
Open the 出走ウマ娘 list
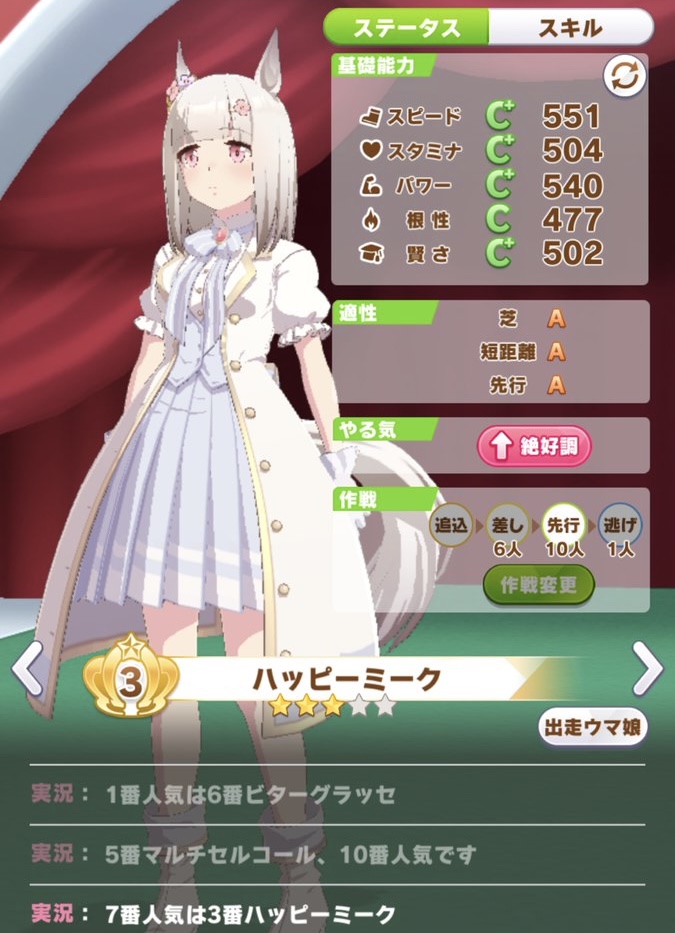593,726
